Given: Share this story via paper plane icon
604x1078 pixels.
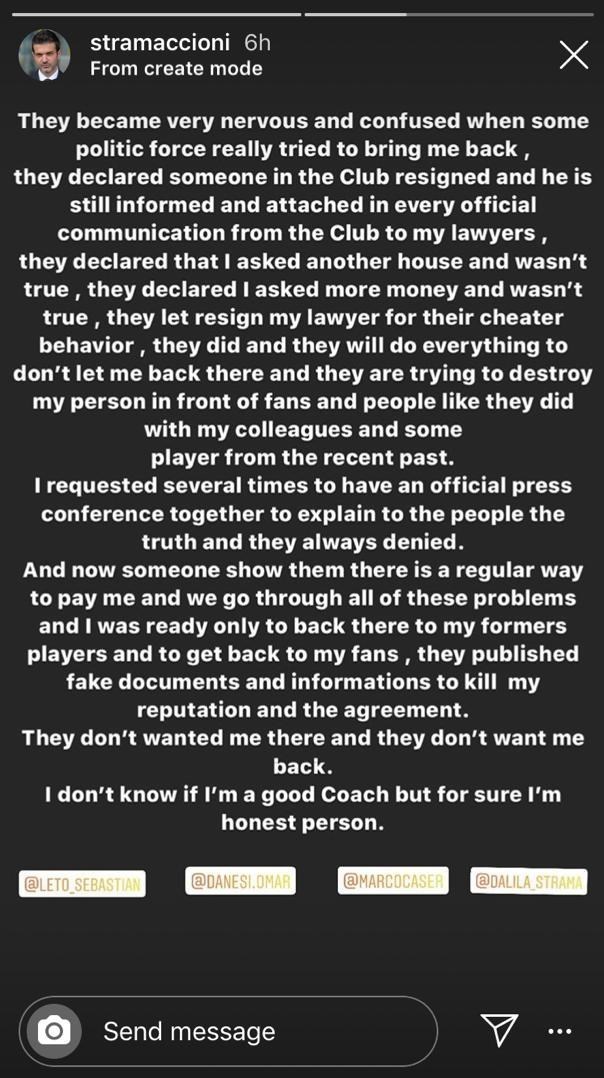Looking at the screenshot, I should tap(499, 1030).
